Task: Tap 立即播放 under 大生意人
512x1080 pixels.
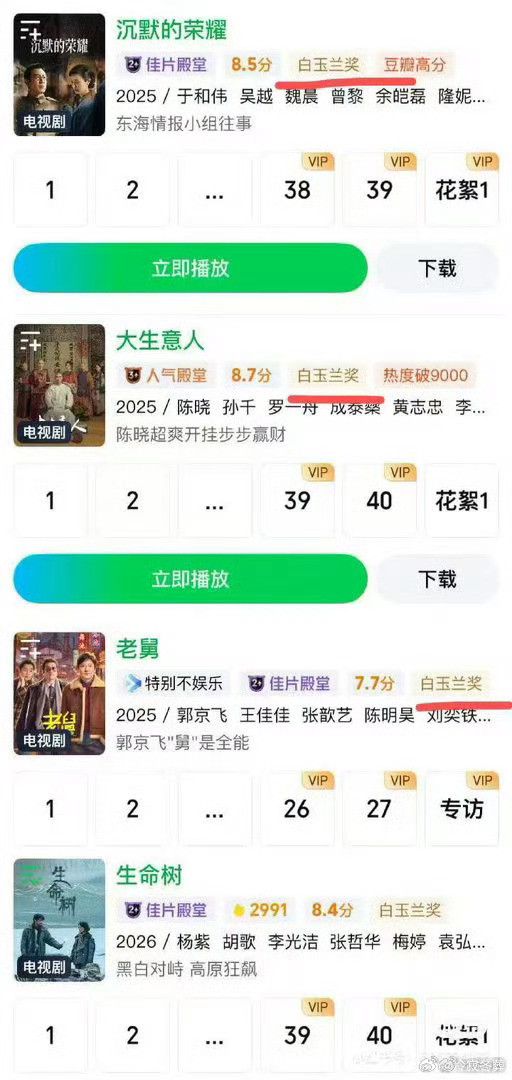Action: click(190, 579)
